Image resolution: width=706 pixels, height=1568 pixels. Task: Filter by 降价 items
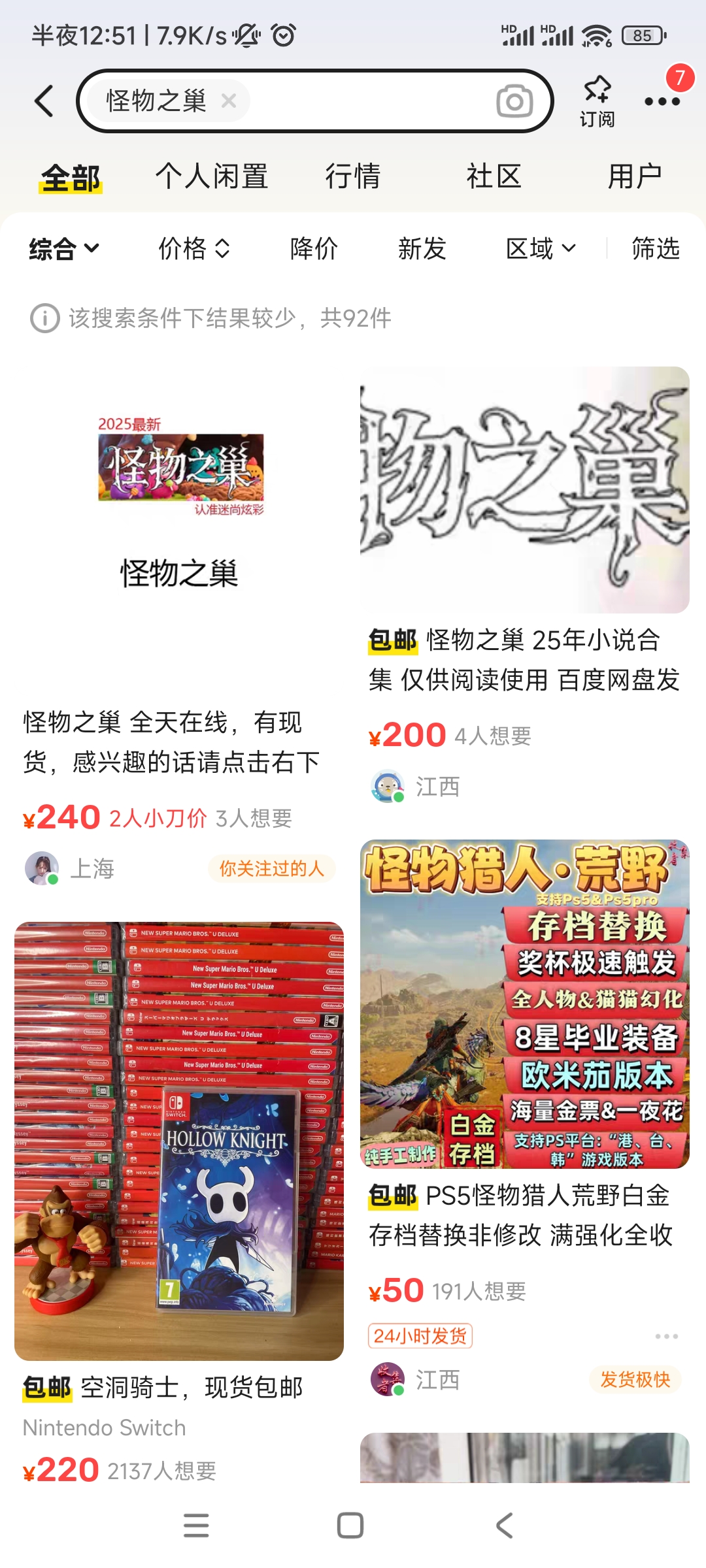pyautogui.click(x=314, y=248)
